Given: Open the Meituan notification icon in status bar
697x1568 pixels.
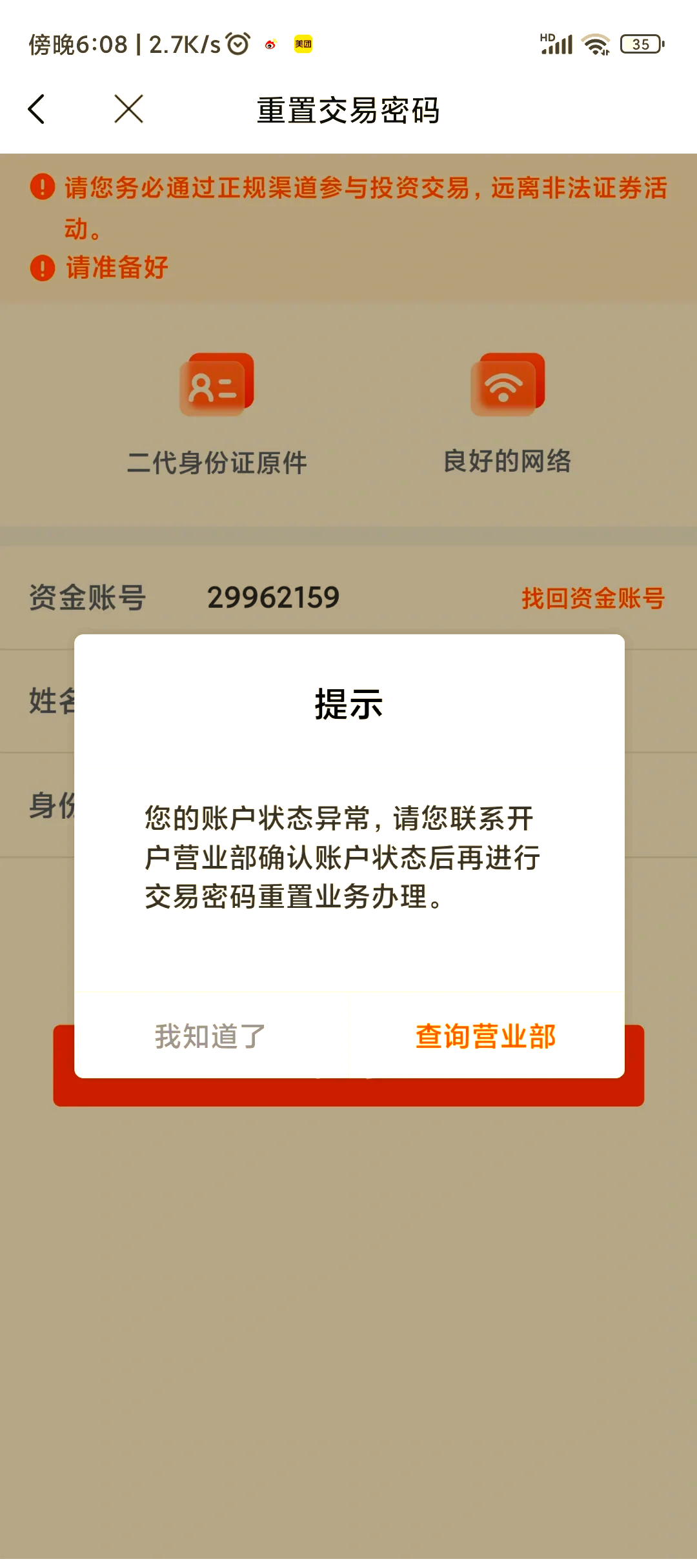Looking at the screenshot, I should tap(303, 44).
